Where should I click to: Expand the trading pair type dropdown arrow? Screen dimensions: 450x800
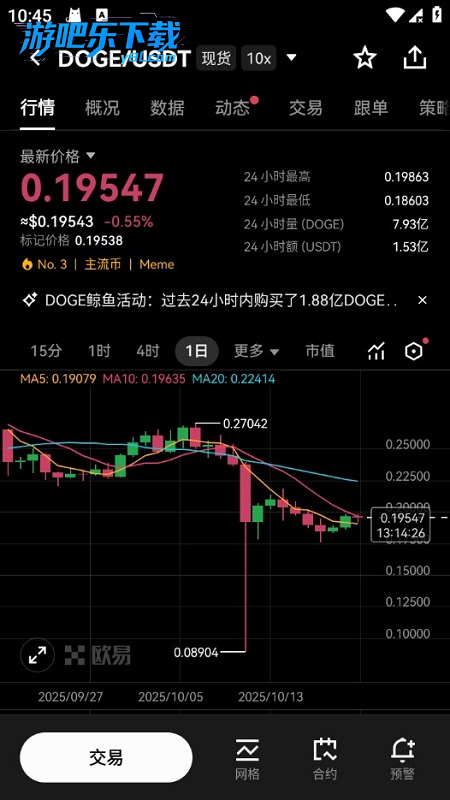click(x=291, y=58)
